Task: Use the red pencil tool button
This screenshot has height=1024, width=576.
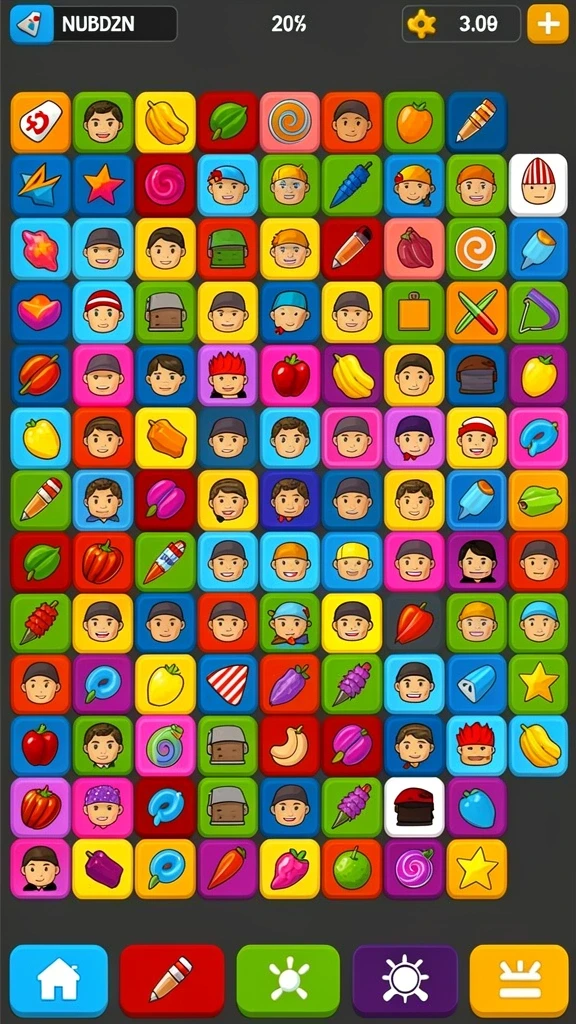Action: (x=172, y=981)
